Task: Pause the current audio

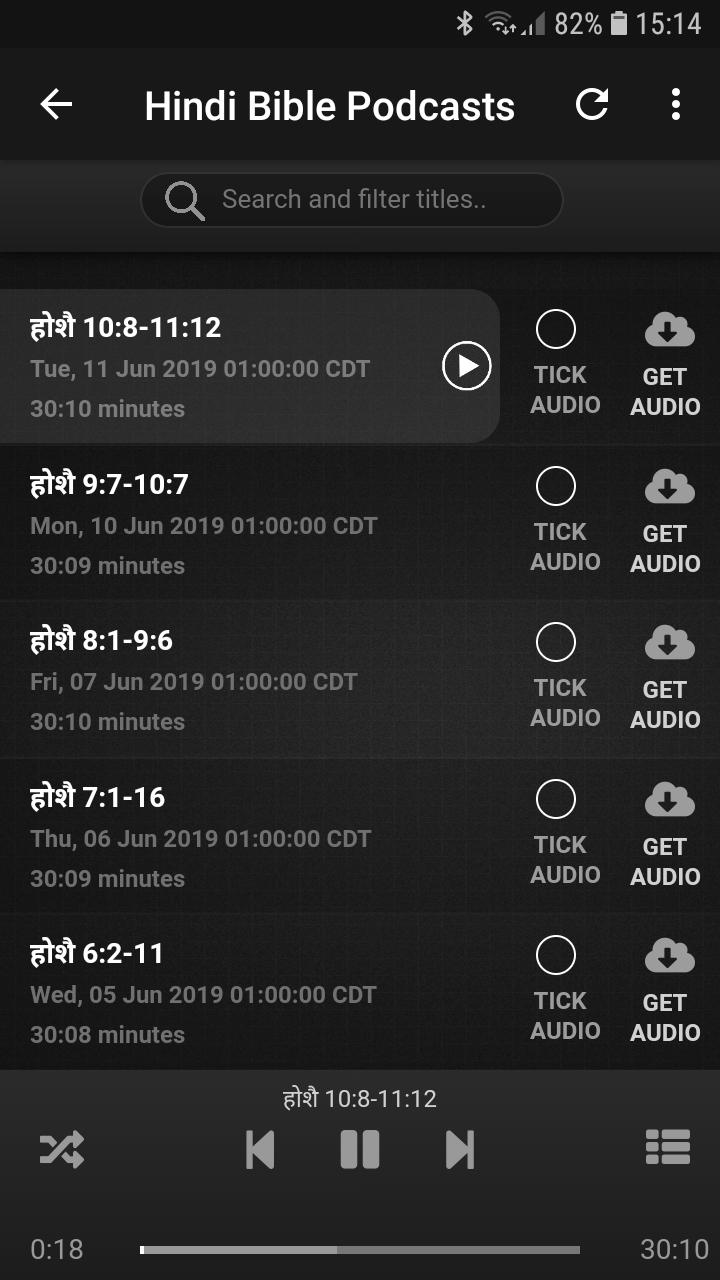Action: (360, 1150)
